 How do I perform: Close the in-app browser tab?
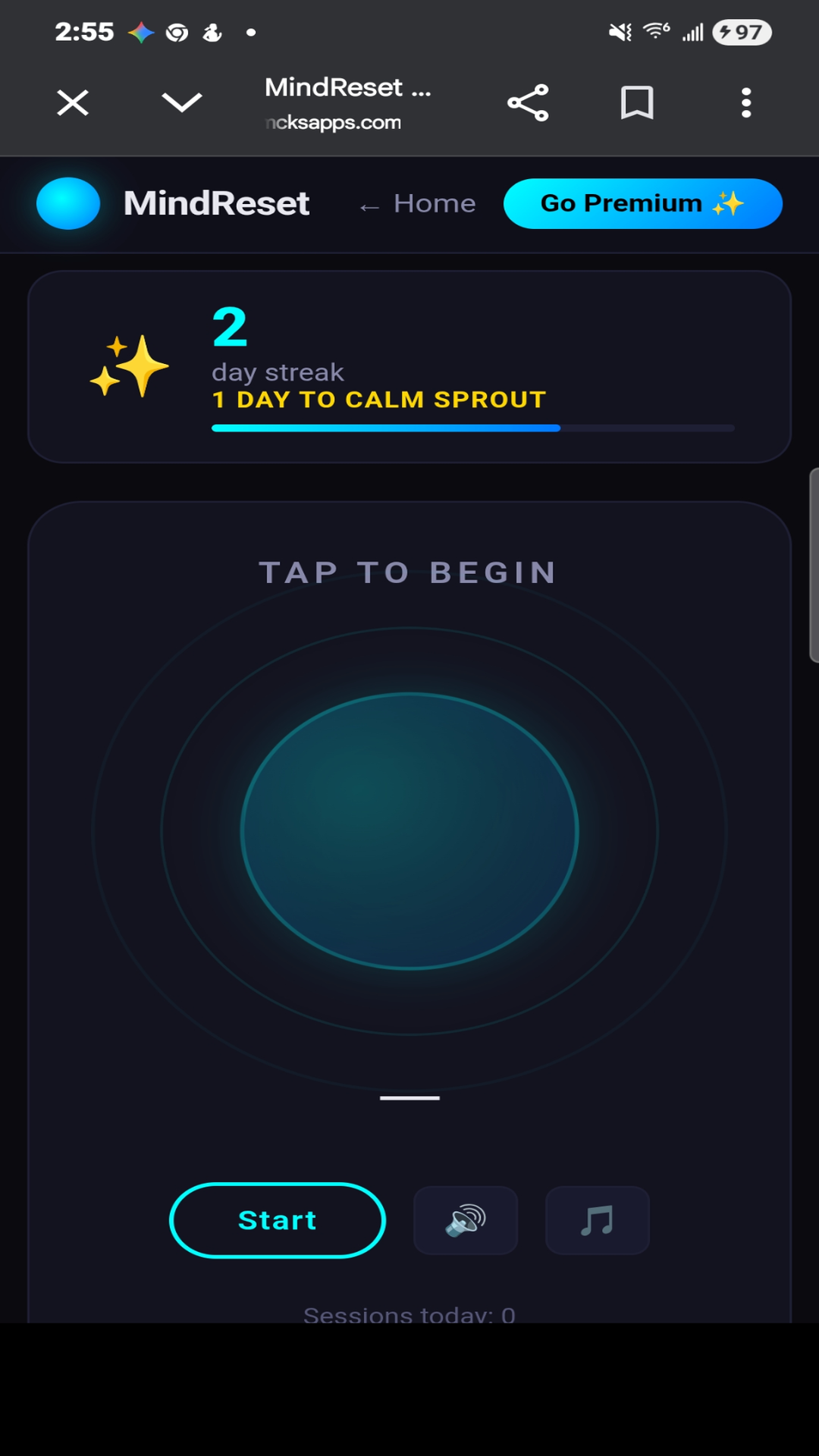point(73,102)
